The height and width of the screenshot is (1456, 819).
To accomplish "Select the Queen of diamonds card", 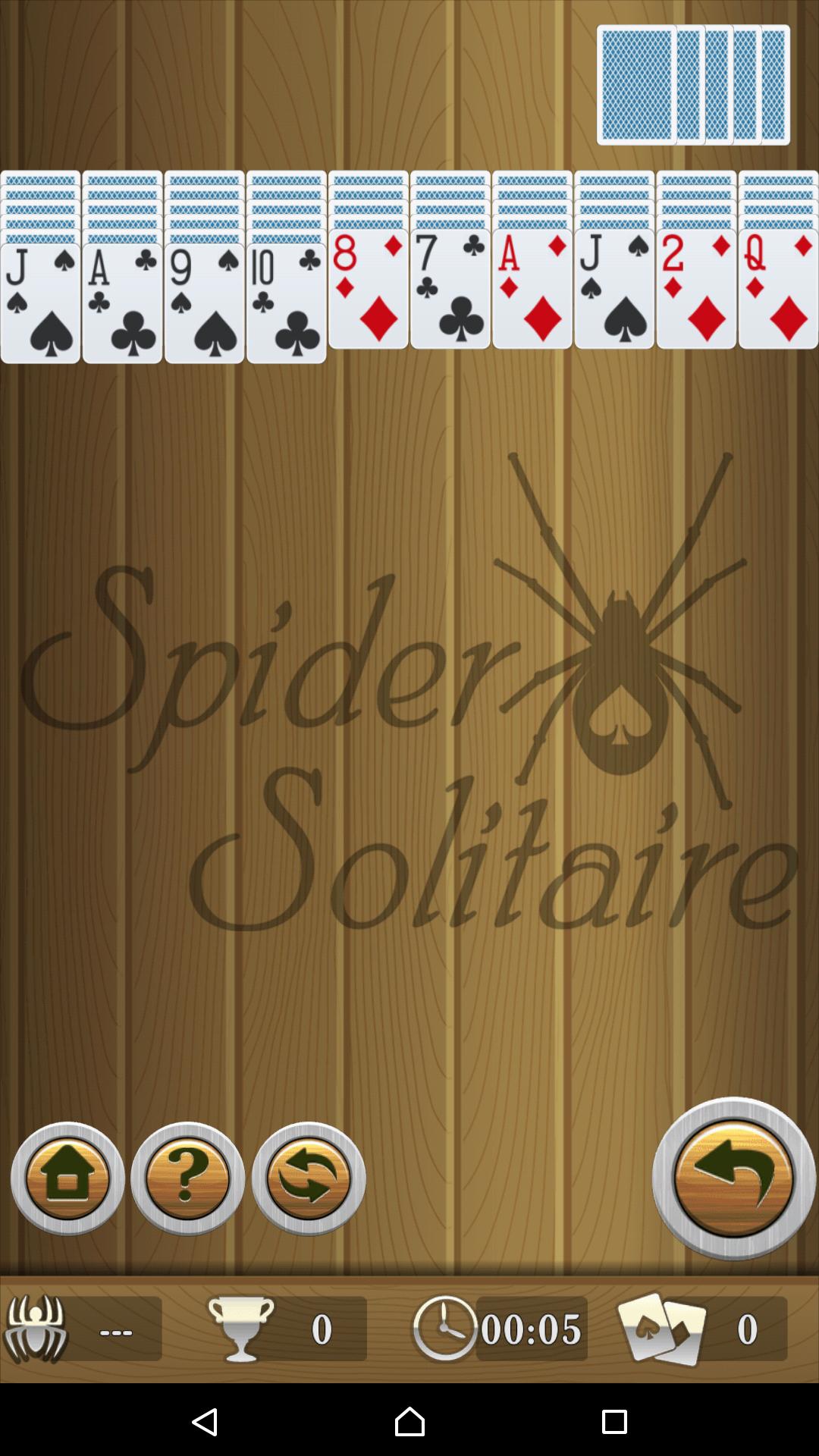I will (x=777, y=290).
